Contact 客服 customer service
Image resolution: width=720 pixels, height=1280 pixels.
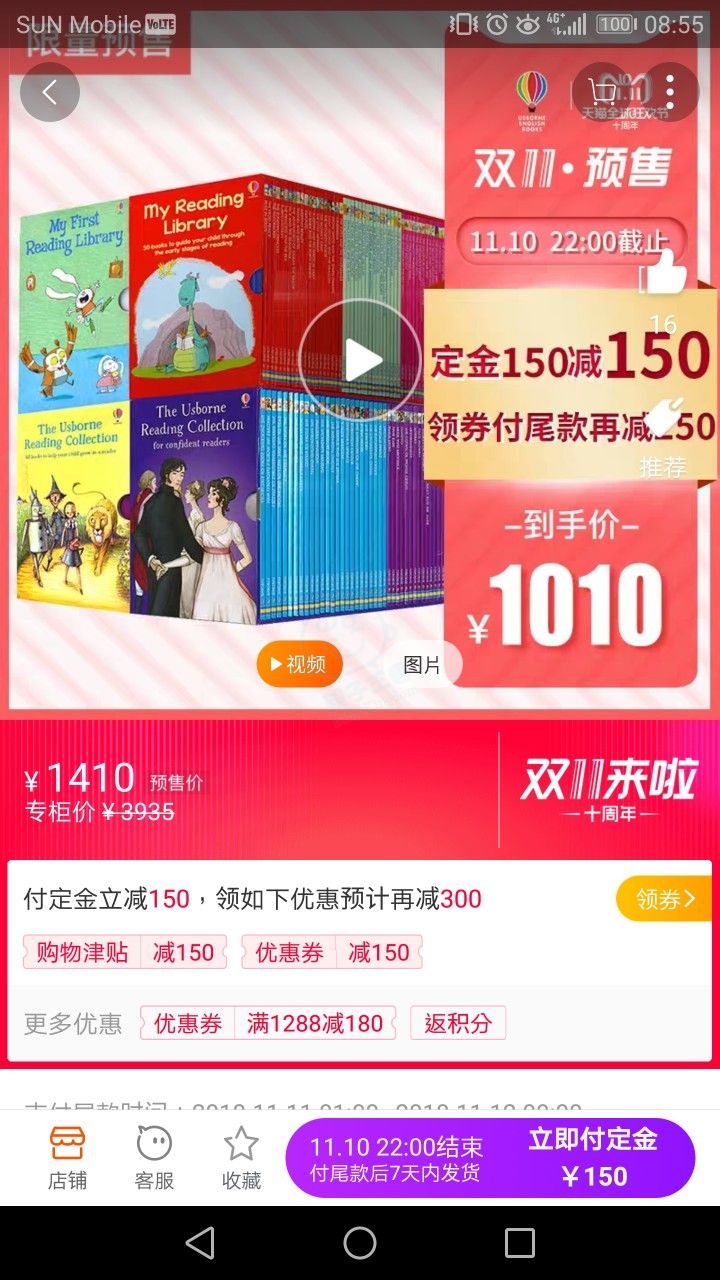click(x=154, y=1157)
